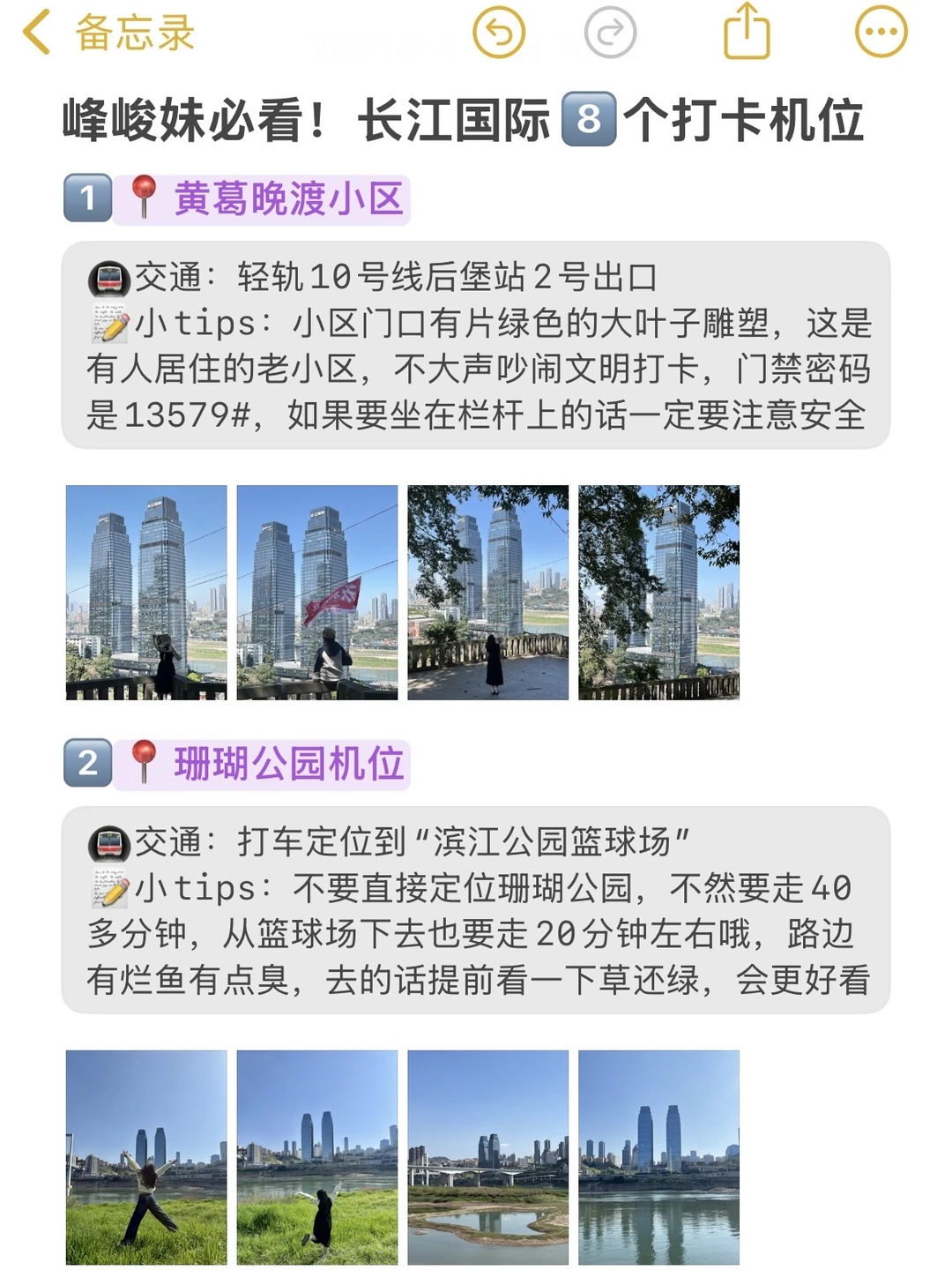952x1270 pixels.
Task: Tap the 2️⃣ badge beside 珊瑚公园机位
Action: [x=88, y=766]
